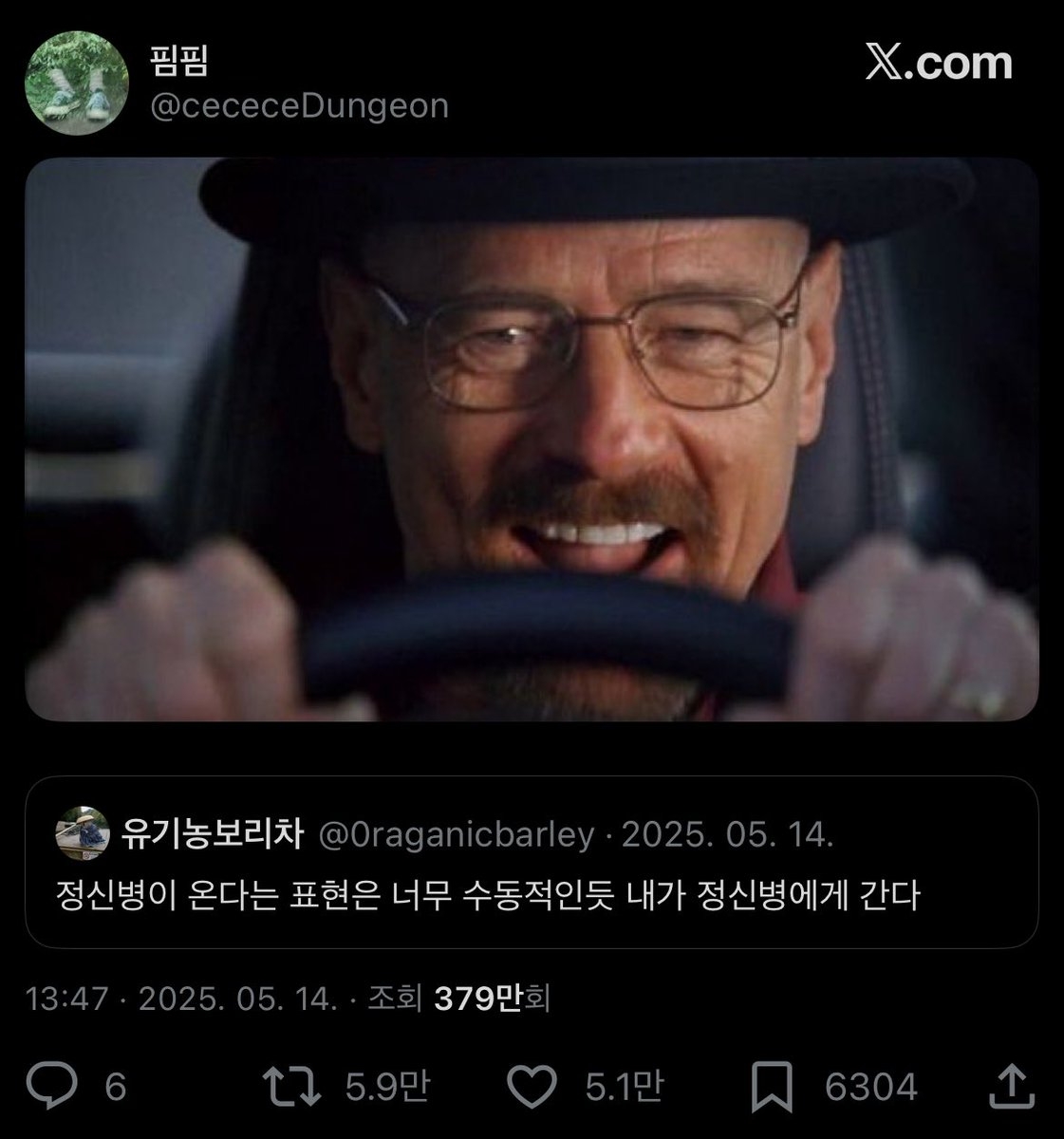The width and height of the screenshot is (1064, 1139).
Task: Reply to this post
Action: pos(53,1085)
